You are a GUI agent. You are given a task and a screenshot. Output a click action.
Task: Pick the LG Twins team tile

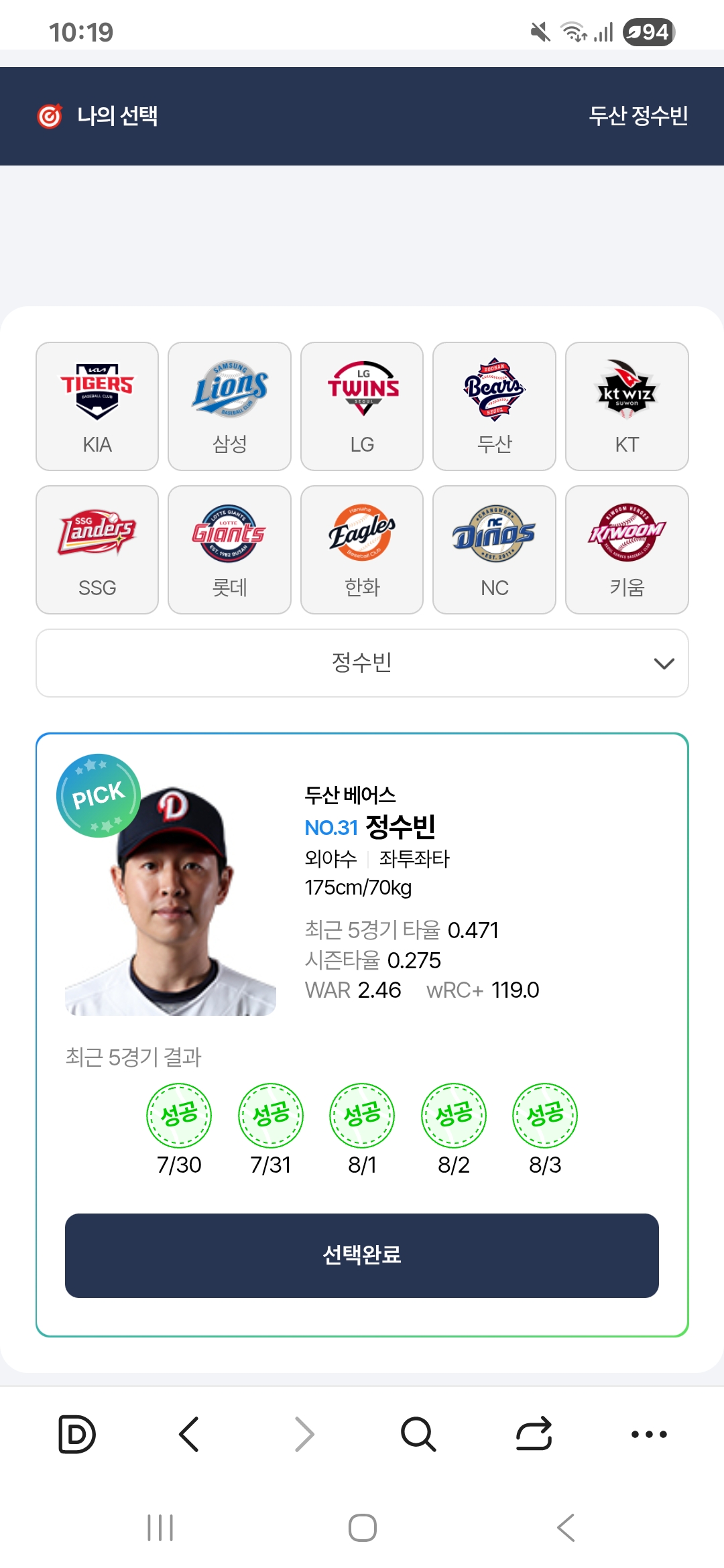pyautogui.click(x=362, y=407)
